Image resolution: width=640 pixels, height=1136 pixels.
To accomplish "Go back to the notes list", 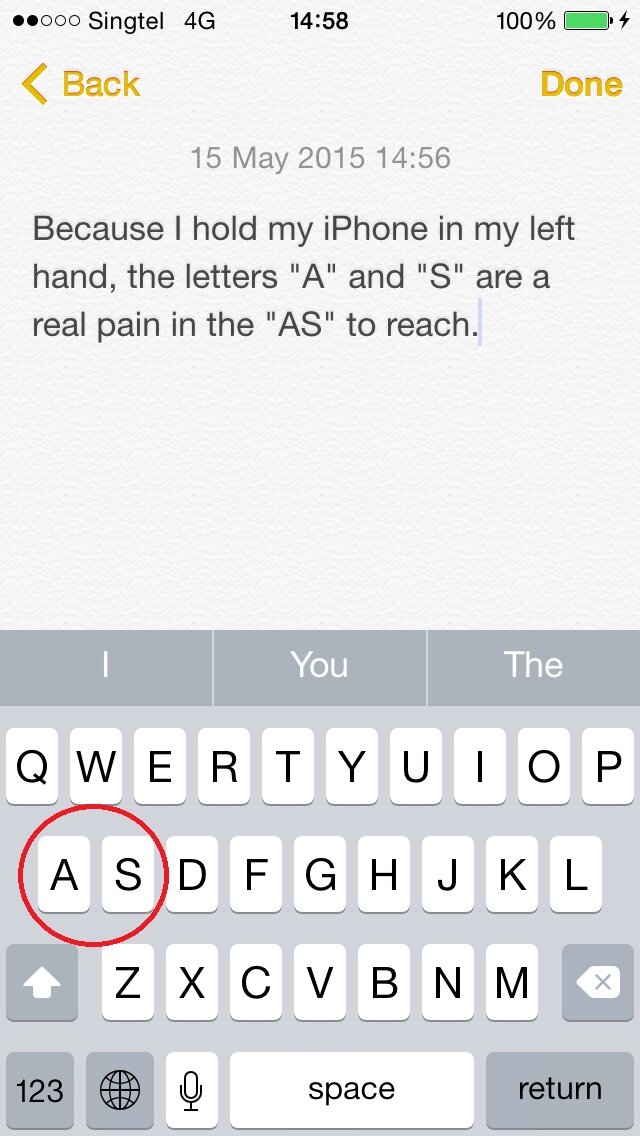I will click(x=81, y=84).
